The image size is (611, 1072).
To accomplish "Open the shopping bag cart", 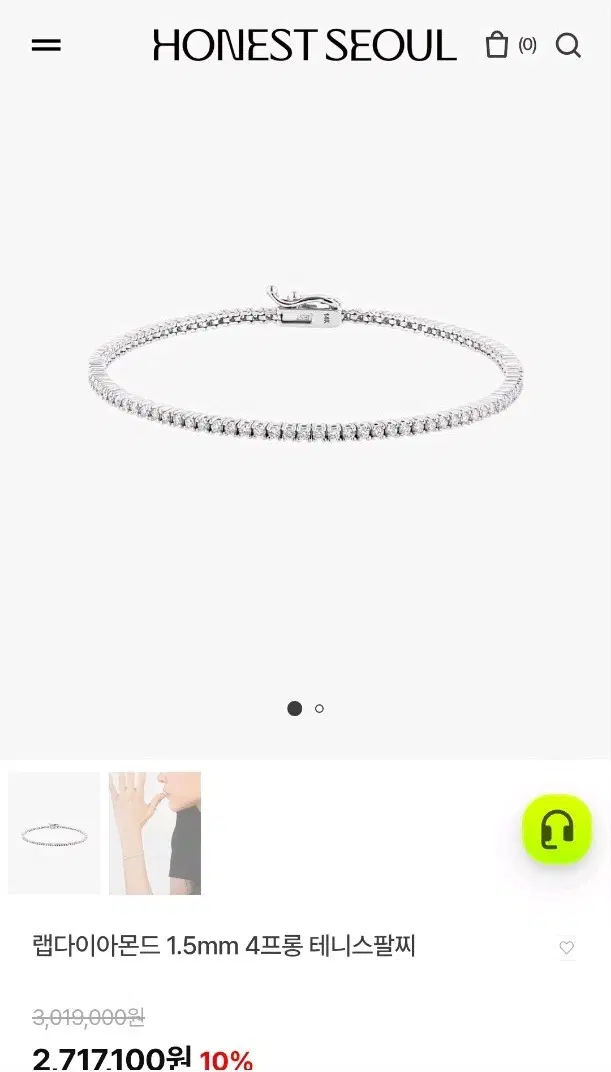I will (x=497, y=45).
